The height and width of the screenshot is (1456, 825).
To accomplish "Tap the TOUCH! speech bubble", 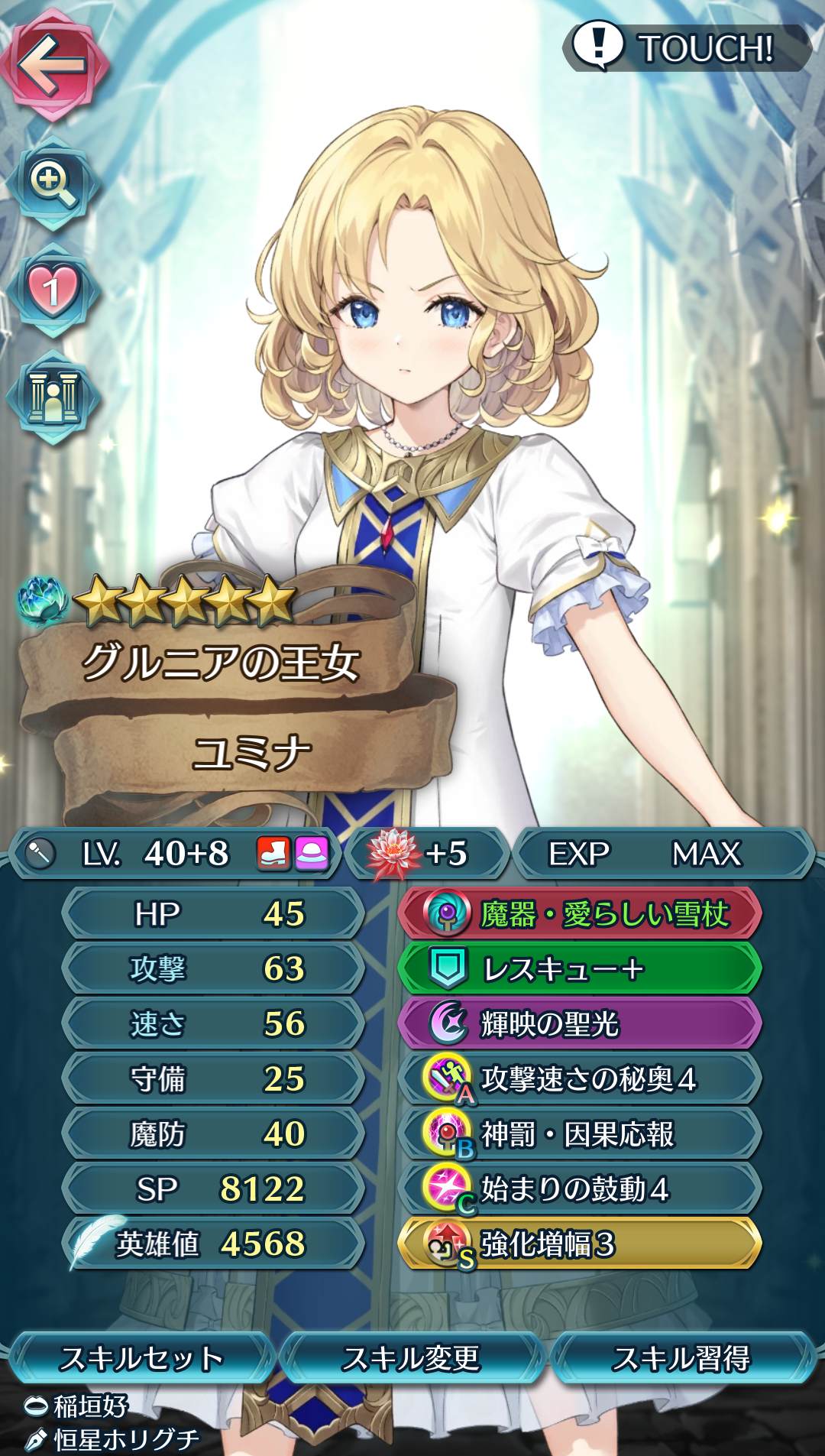I will [686, 47].
